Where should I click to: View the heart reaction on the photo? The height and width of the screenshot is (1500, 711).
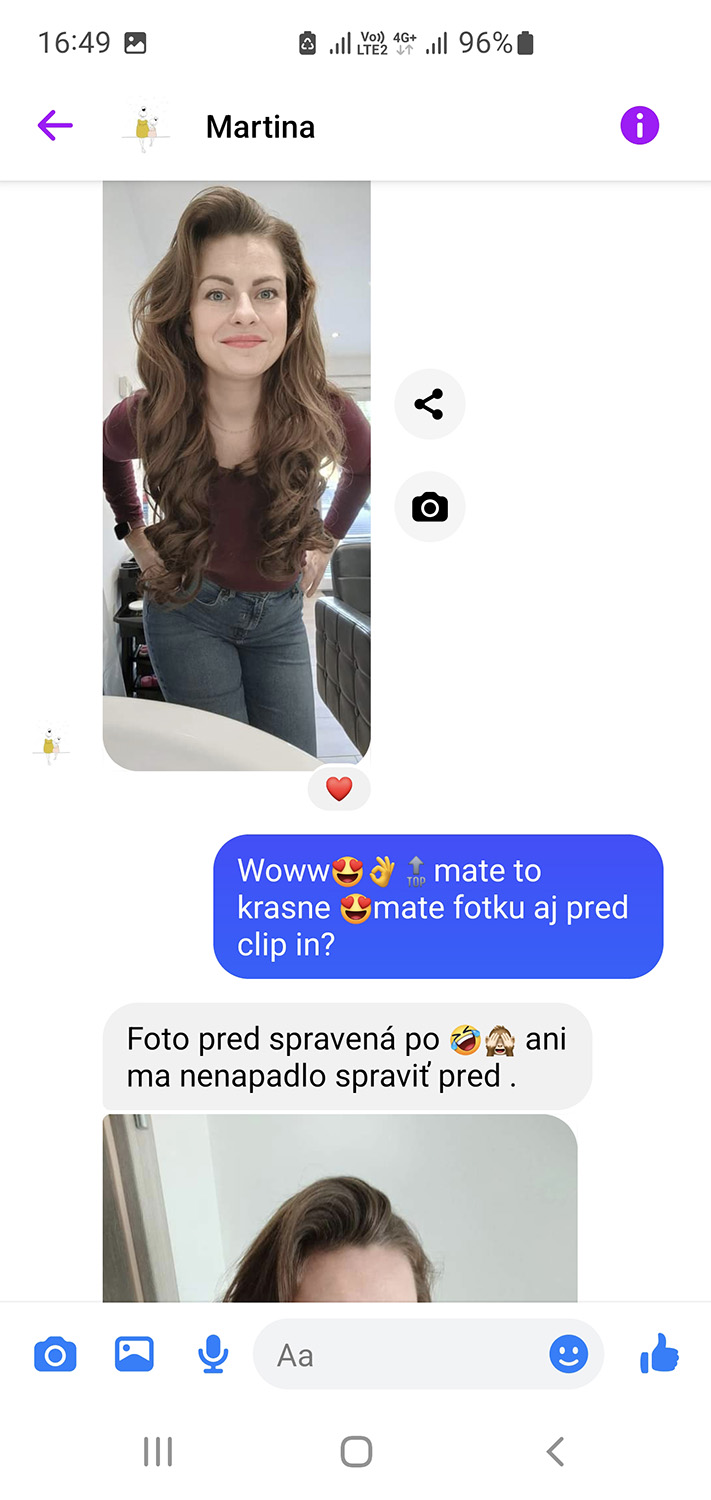339,789
